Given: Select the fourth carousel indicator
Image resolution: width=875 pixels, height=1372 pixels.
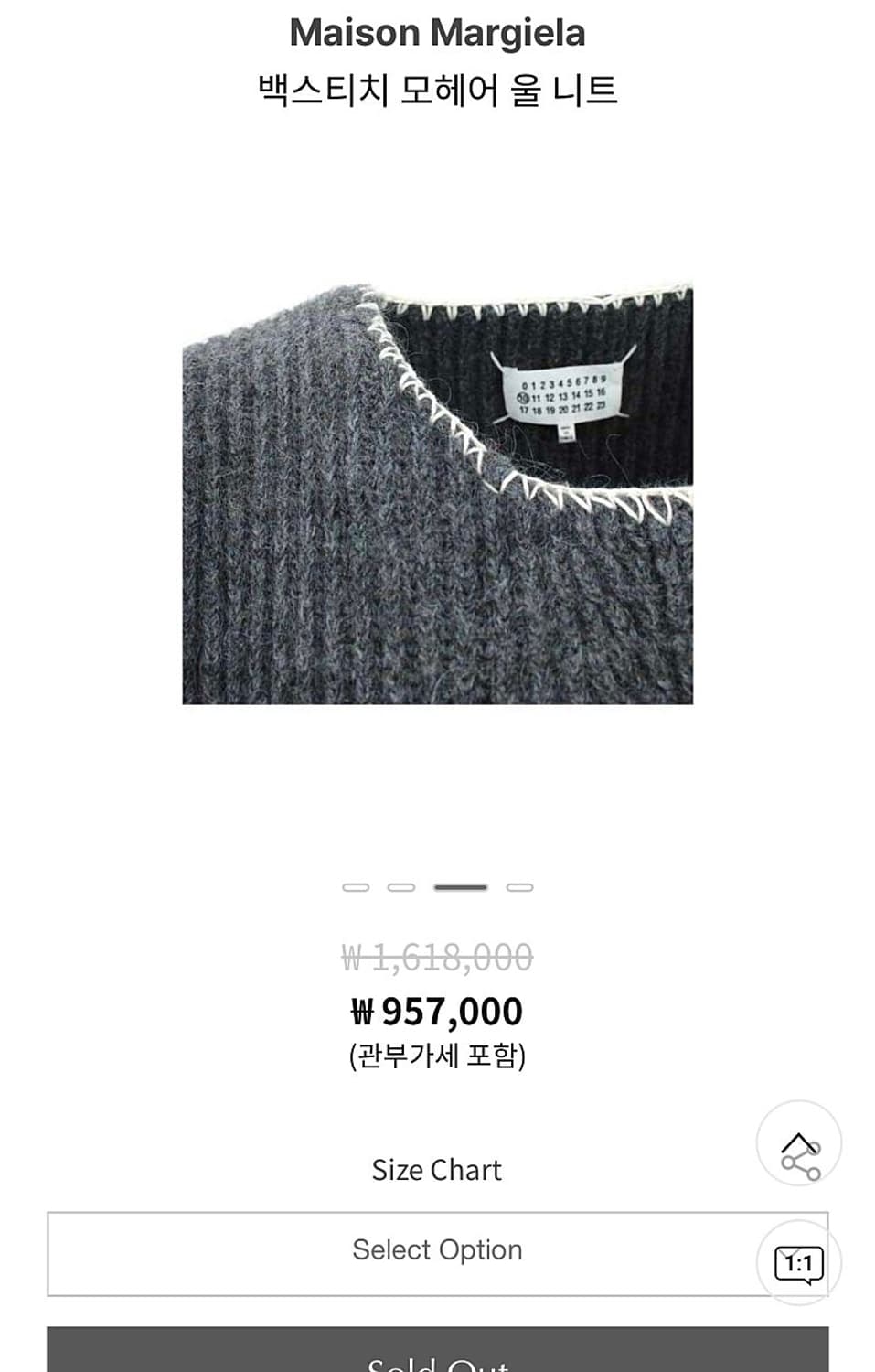Looking at the screenshot, I should tap(520, 886).
